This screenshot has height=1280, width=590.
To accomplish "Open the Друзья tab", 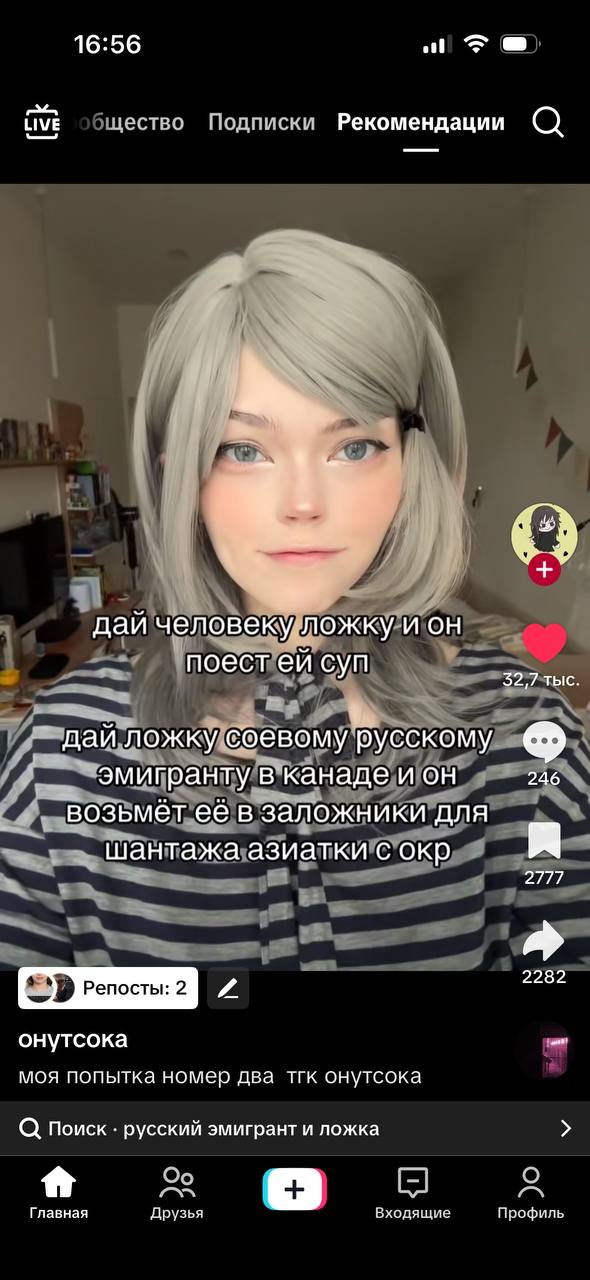I will point(177,1193).
